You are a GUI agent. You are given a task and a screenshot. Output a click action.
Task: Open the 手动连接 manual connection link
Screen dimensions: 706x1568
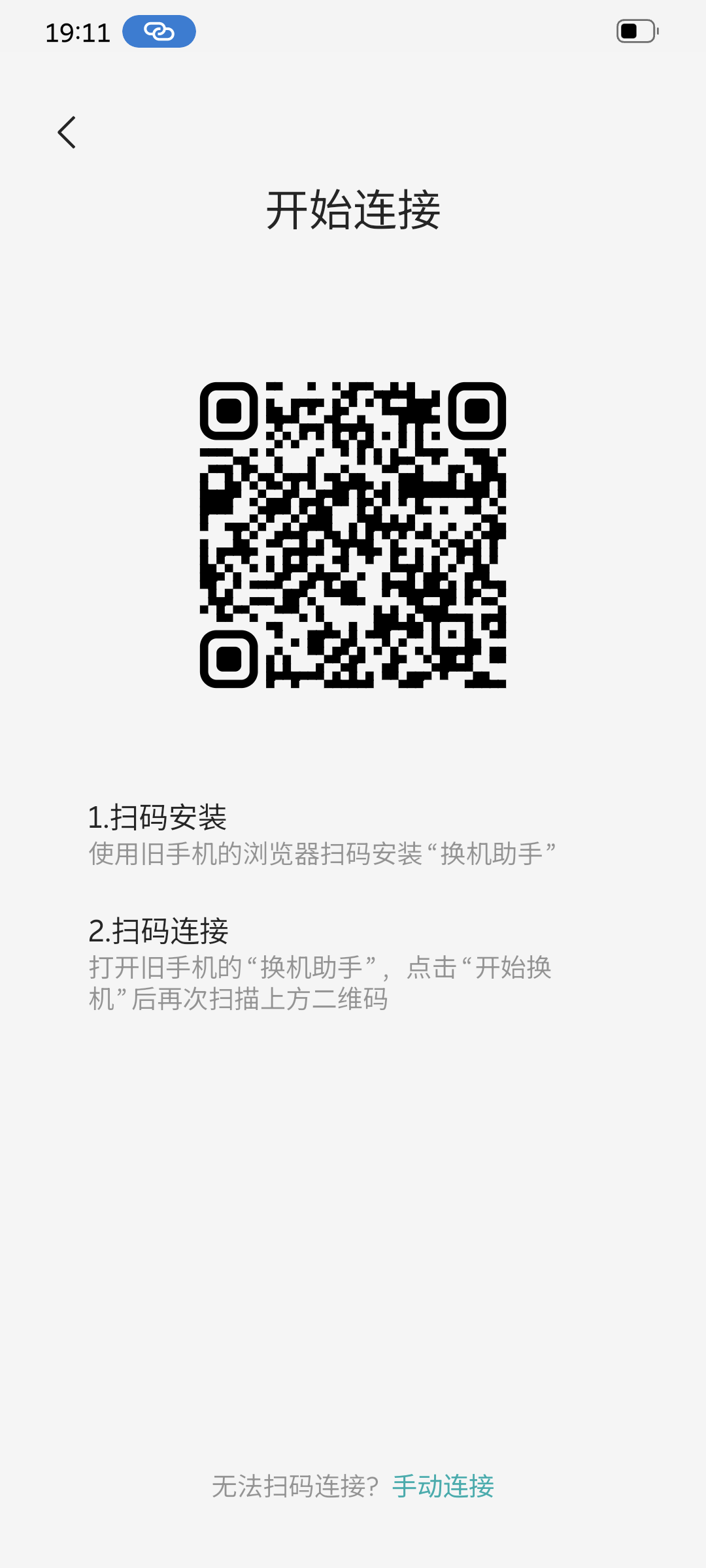tap(443, 1486)
